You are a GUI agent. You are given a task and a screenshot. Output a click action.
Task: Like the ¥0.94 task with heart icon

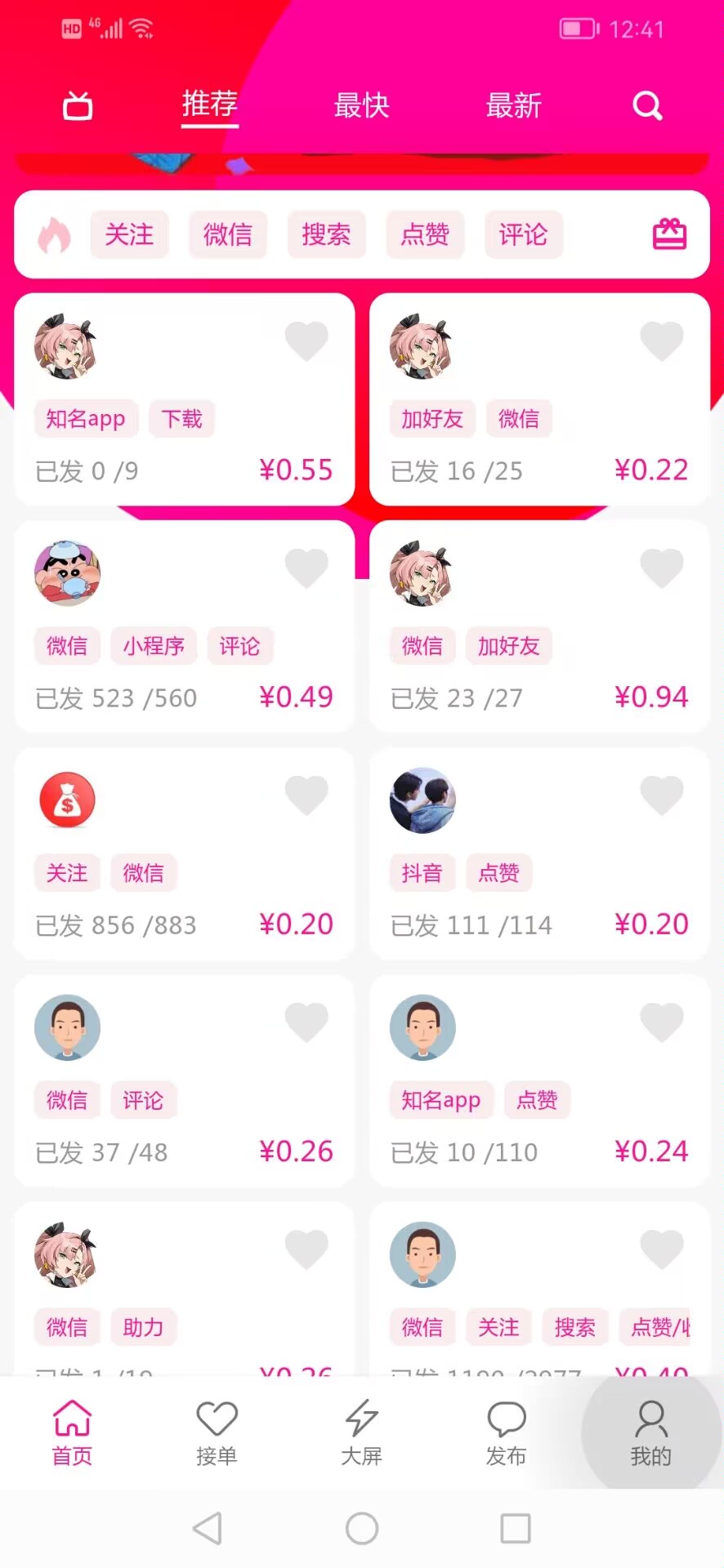point(661,568)
